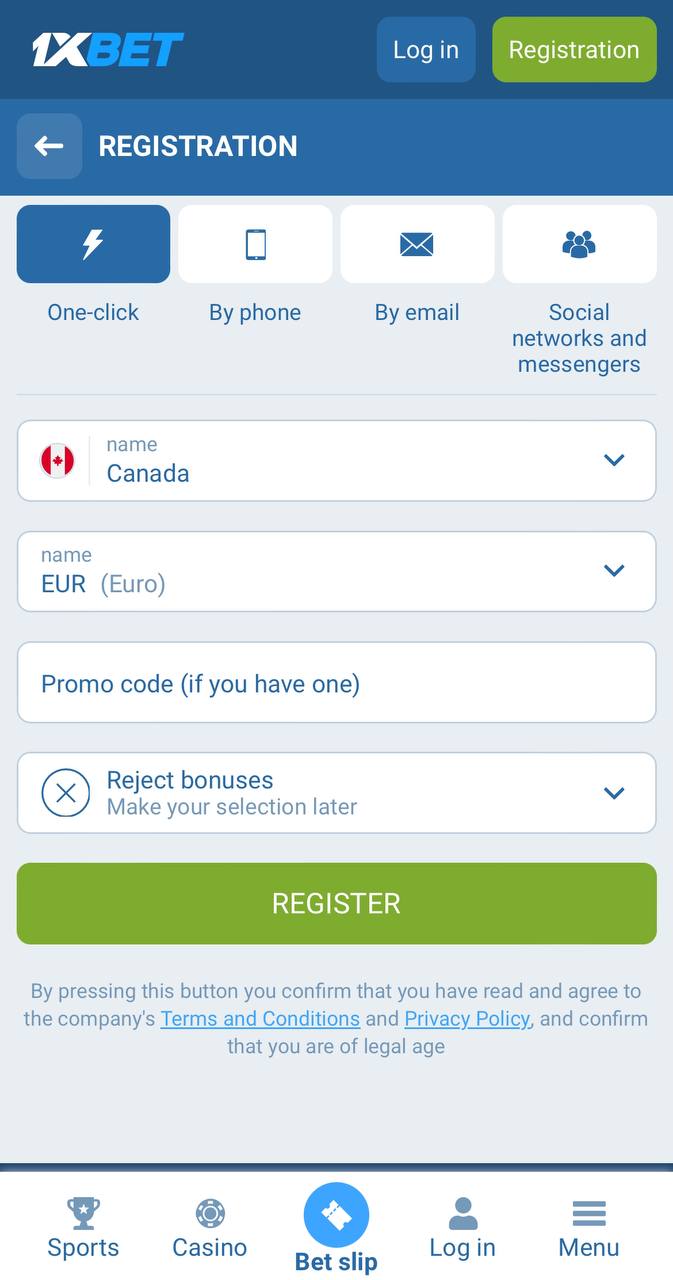Switch to By phone registration
Screen dimensions: 673x1280
(x=255, y=244)
